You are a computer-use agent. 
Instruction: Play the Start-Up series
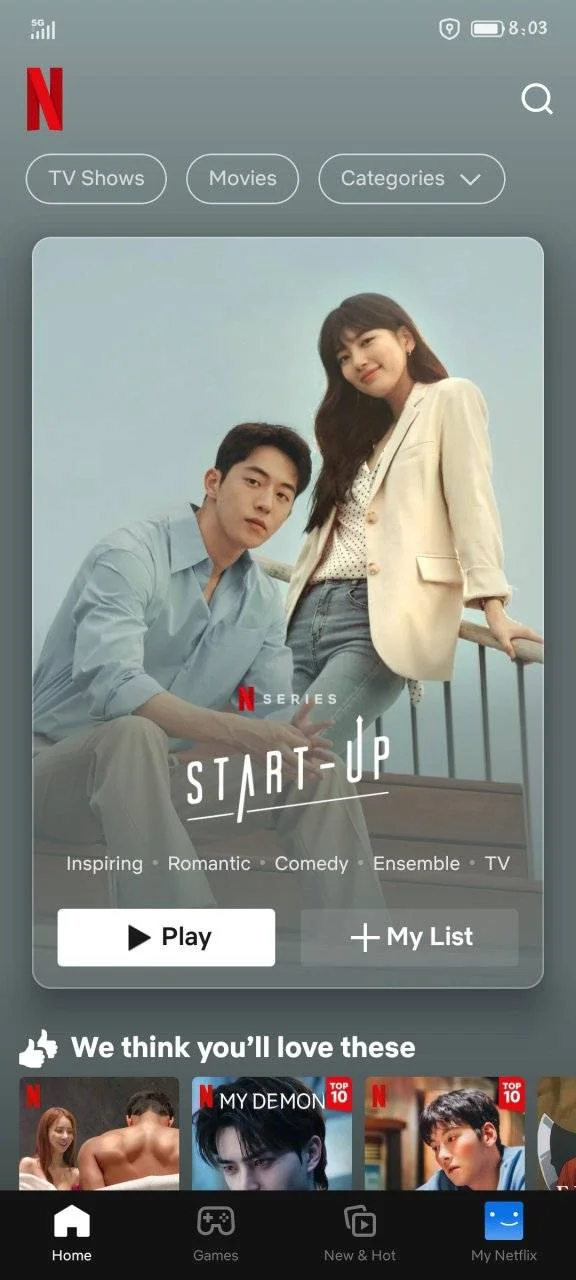tap(166, 937)
